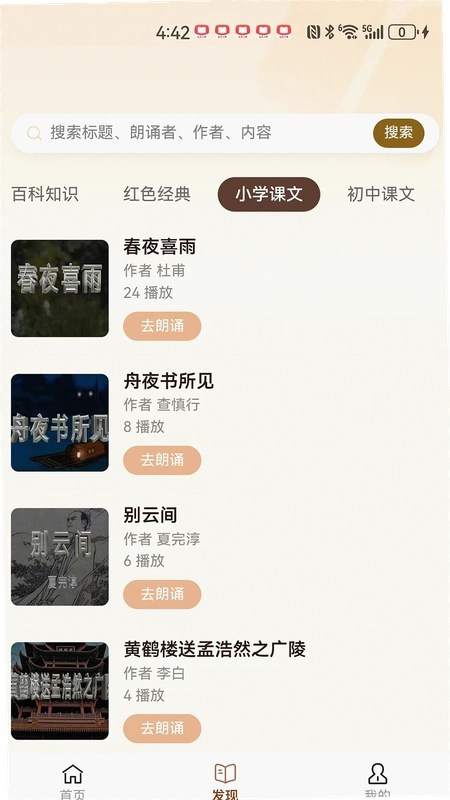Tap 去朗诵 for 黄鹤楼送孟浩然之广陵
Viewport: 450px width, 800px height.
(162, 729)
